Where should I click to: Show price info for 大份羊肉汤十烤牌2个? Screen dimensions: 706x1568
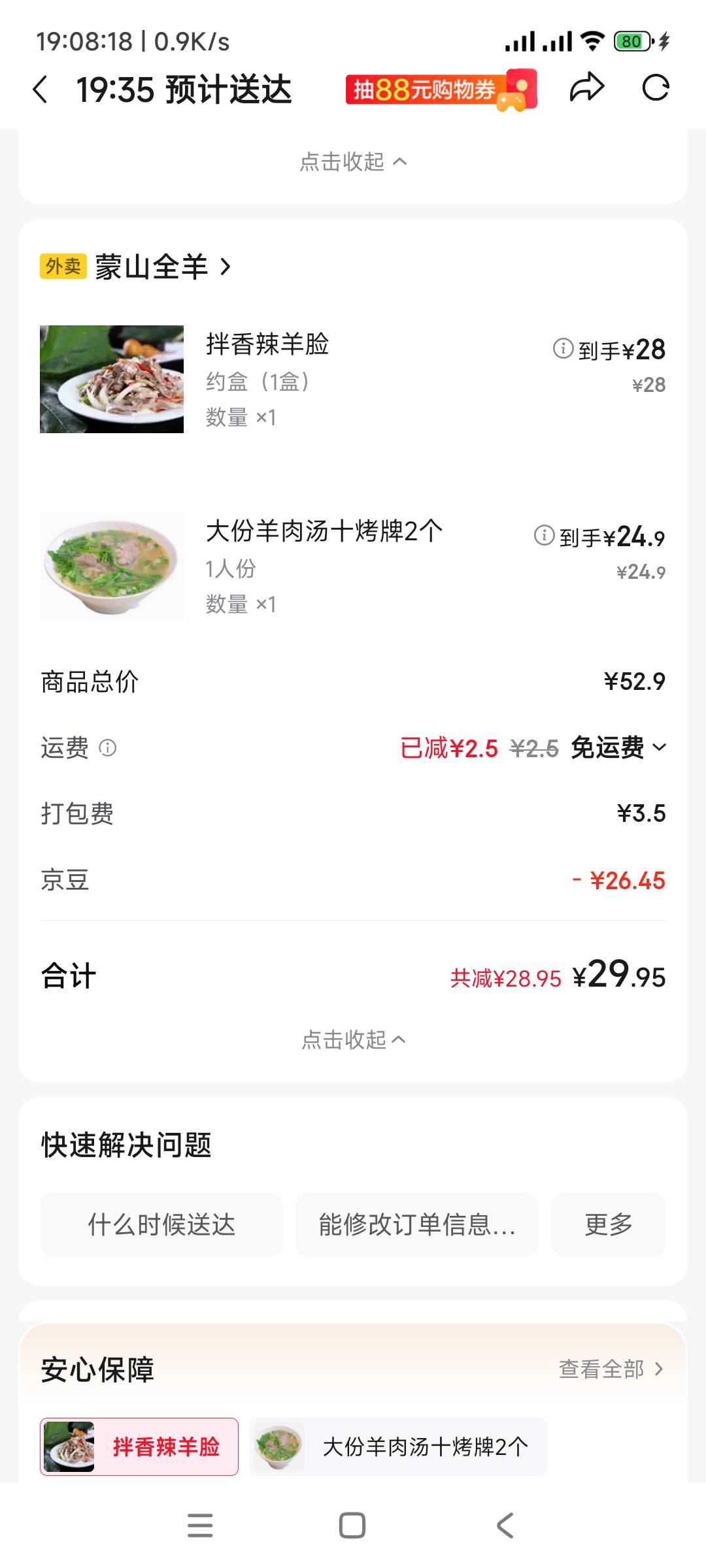pos(544,535)
